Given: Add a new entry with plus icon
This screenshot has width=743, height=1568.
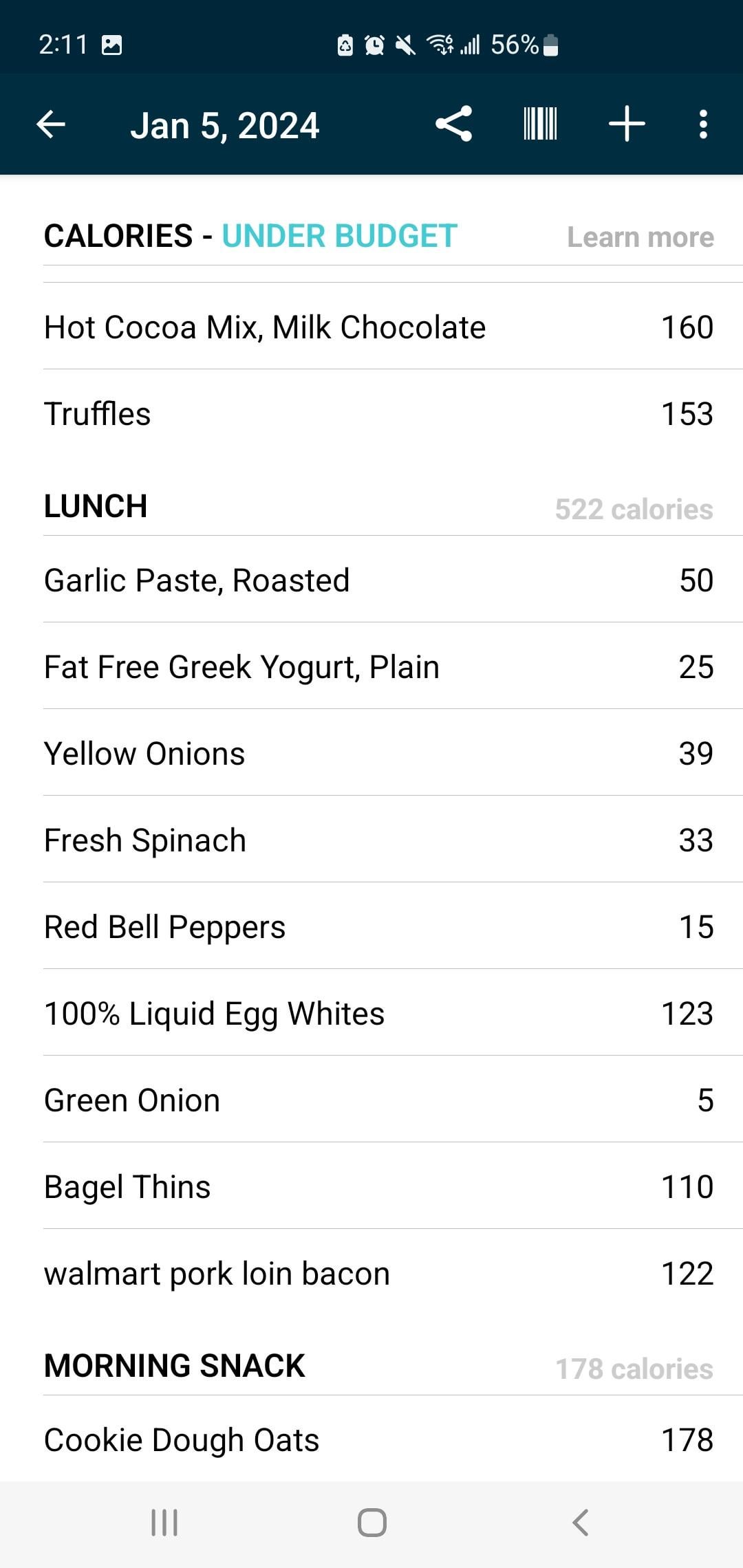Looking at the screenshot, I should tap(627, 124).
